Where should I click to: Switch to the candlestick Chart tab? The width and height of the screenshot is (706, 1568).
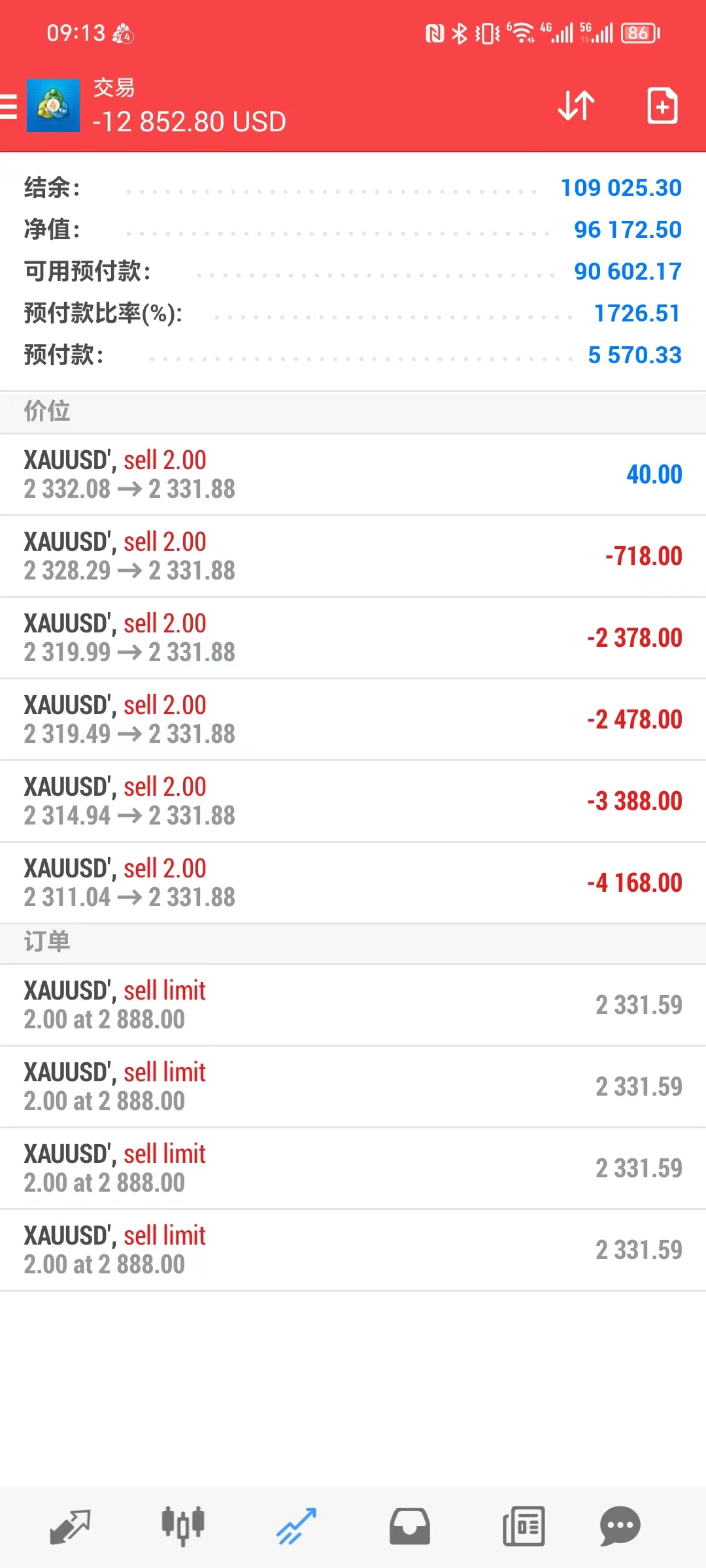pyautogui.click(x=183, y=1527)
